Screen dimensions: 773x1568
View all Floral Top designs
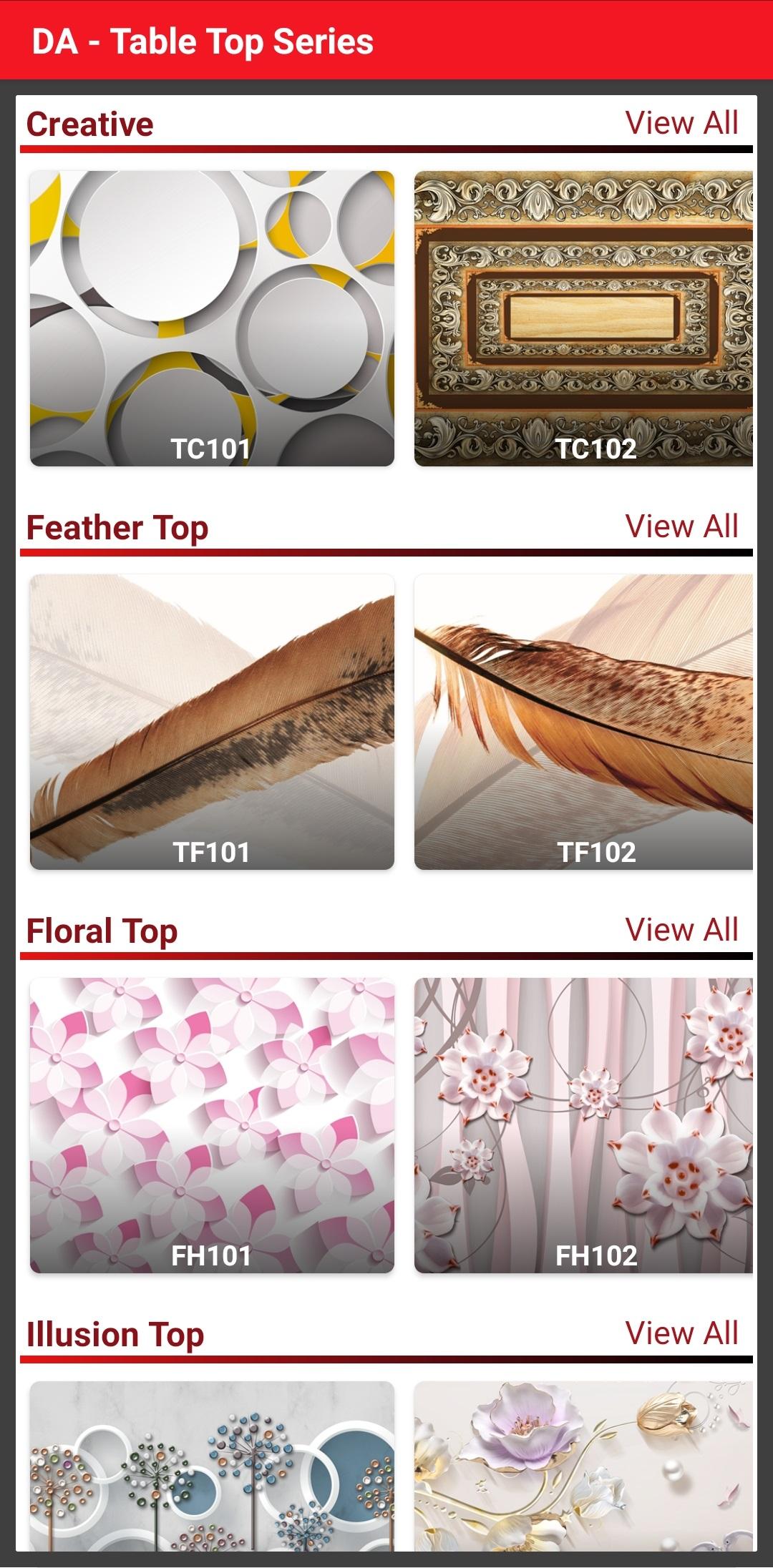pyautogui.click(x=681, y=930)
